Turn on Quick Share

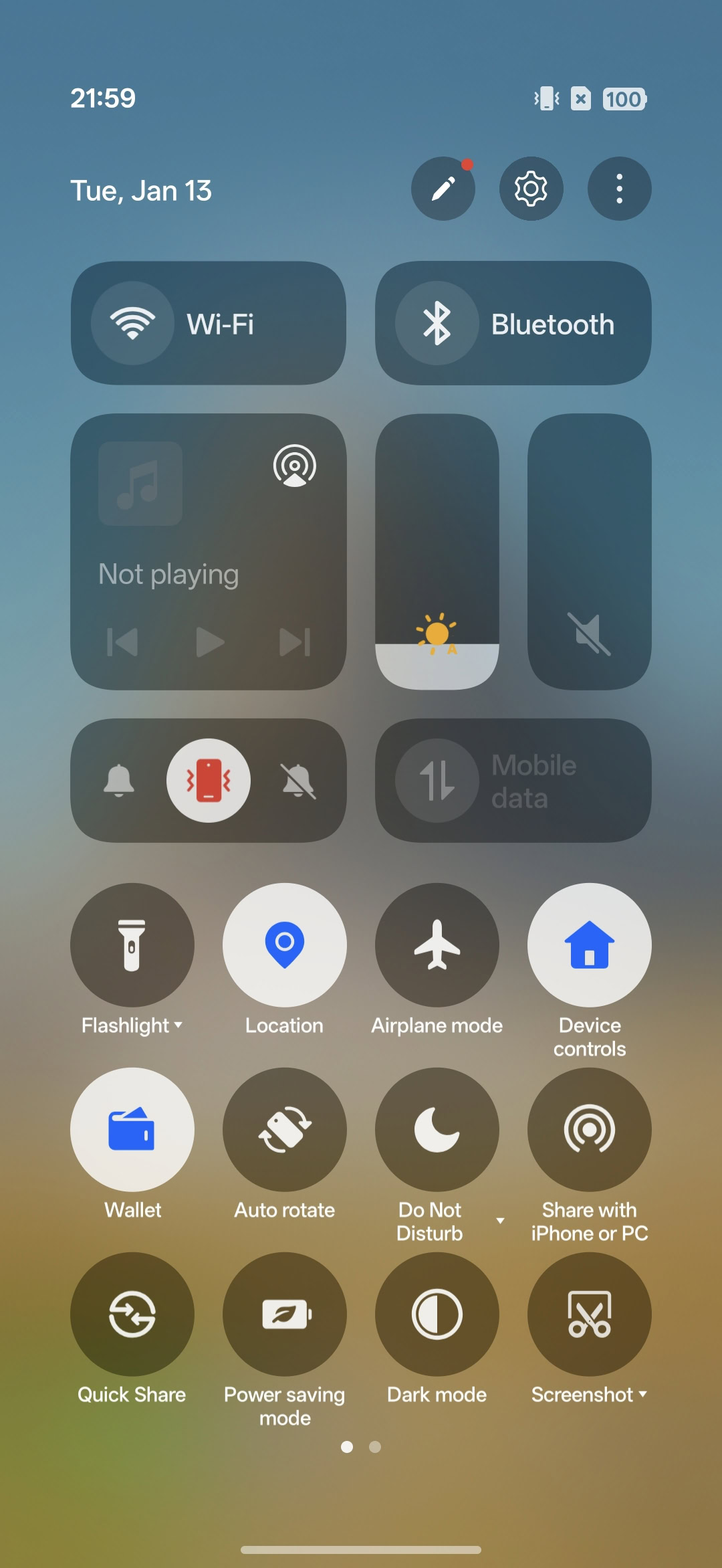[x=132, y=1314]
